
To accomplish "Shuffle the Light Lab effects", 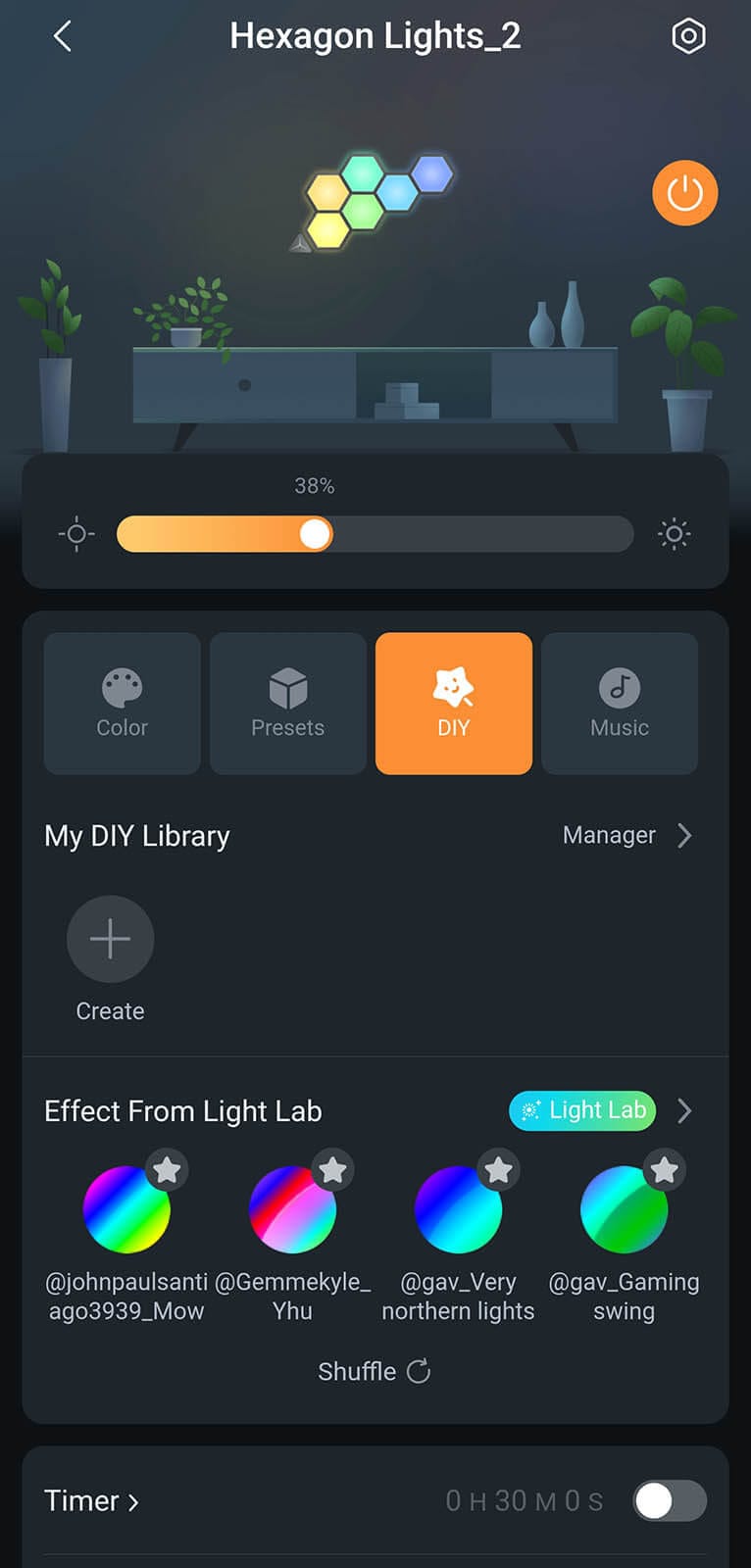I will [x=375, y=1371].
